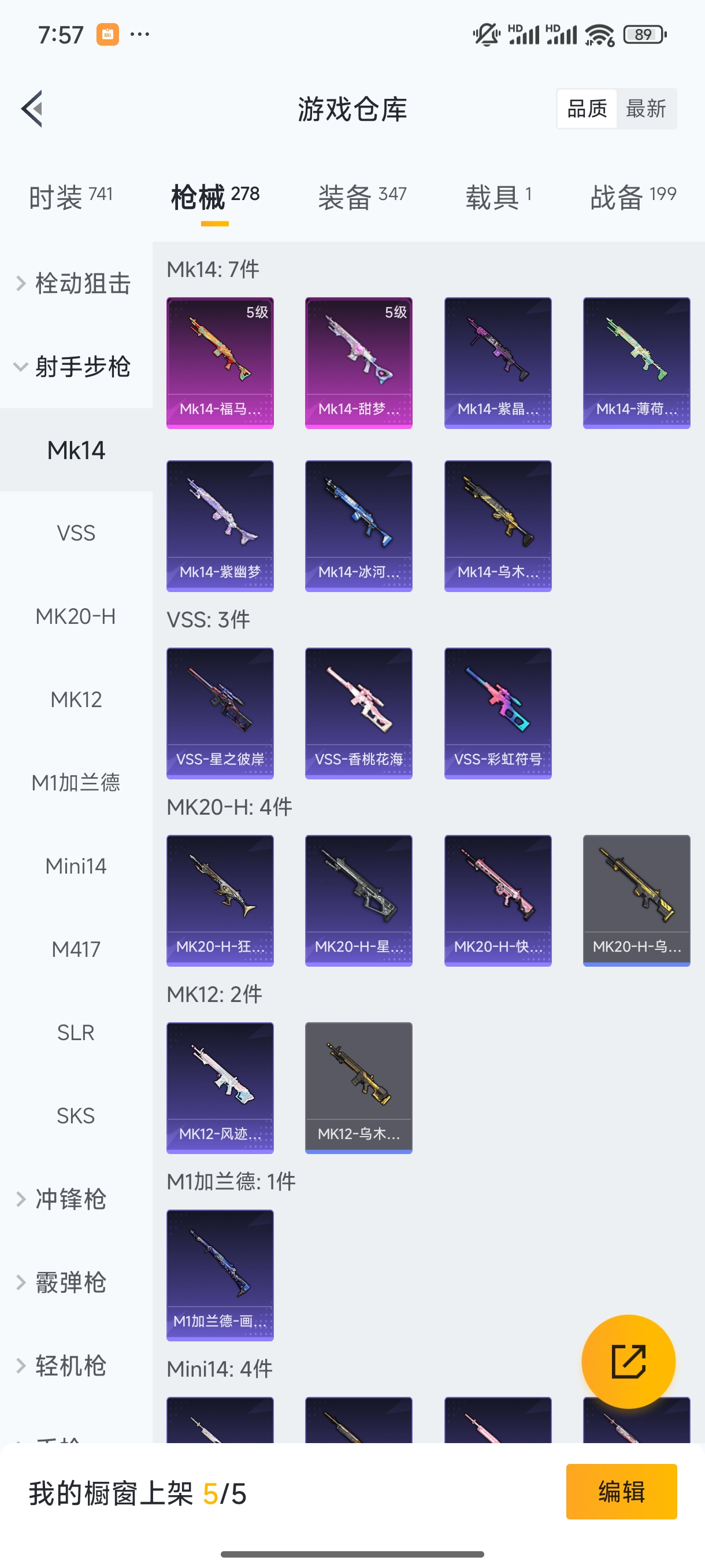Viewport: 705px width, 1568px height.
Task: Open the 载具 tab
Action: click(498, 197)
